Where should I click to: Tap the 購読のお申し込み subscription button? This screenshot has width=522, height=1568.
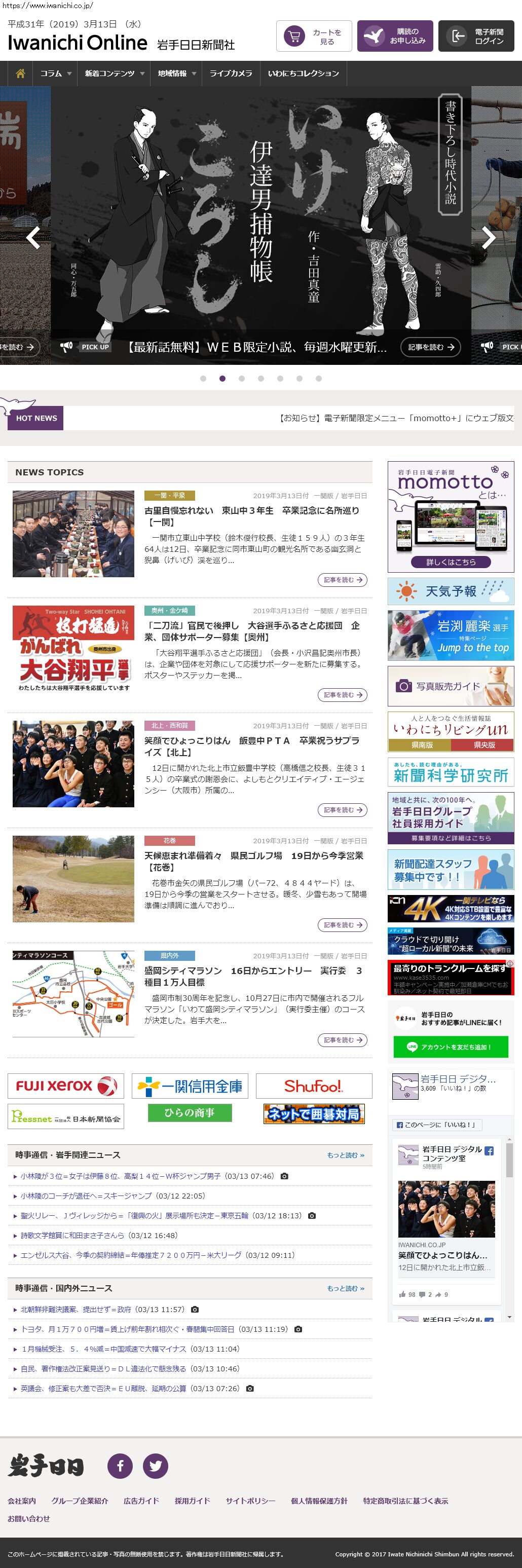[x=395, y=36]
